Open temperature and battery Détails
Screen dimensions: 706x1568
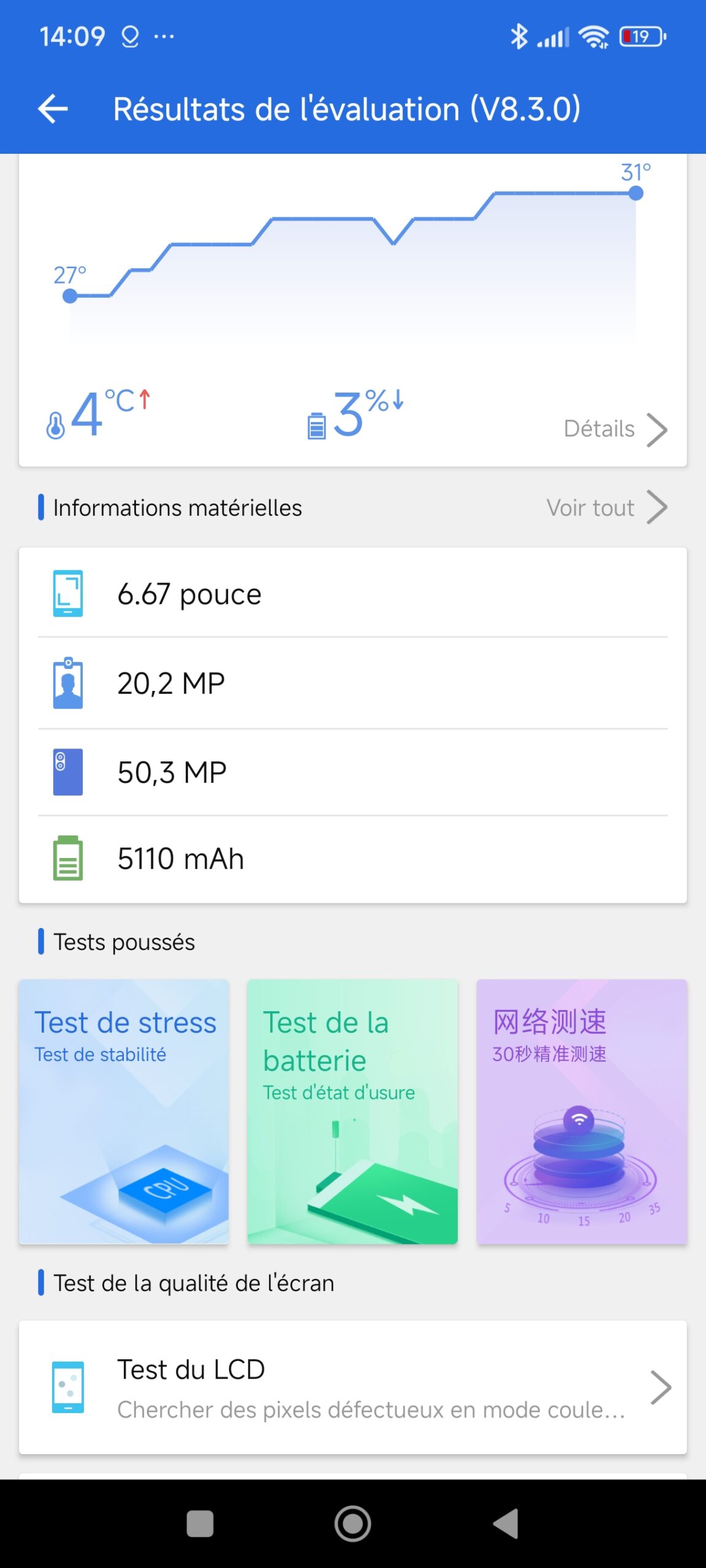pyautogui.click(x=614, y=429)
